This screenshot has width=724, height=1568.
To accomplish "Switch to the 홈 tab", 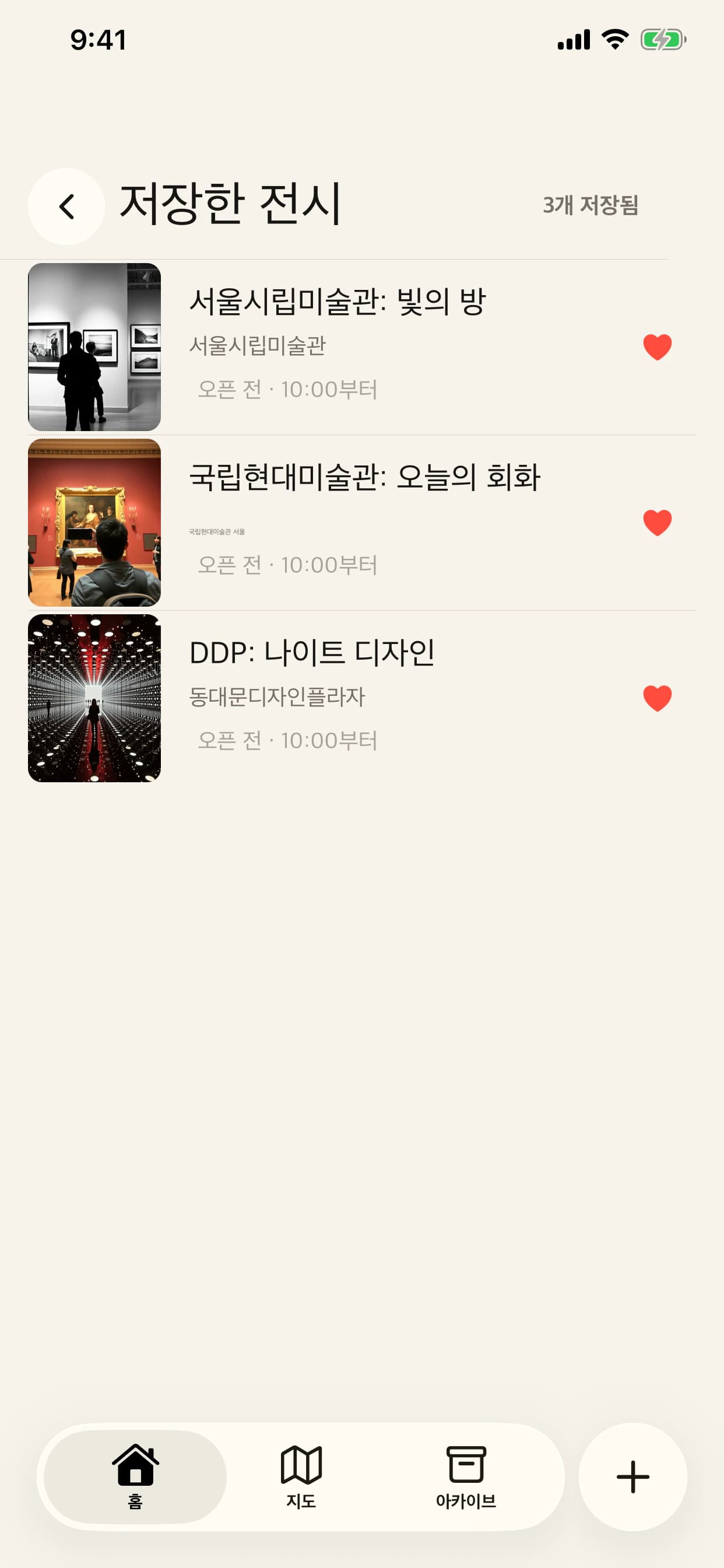I will 135,1476.
